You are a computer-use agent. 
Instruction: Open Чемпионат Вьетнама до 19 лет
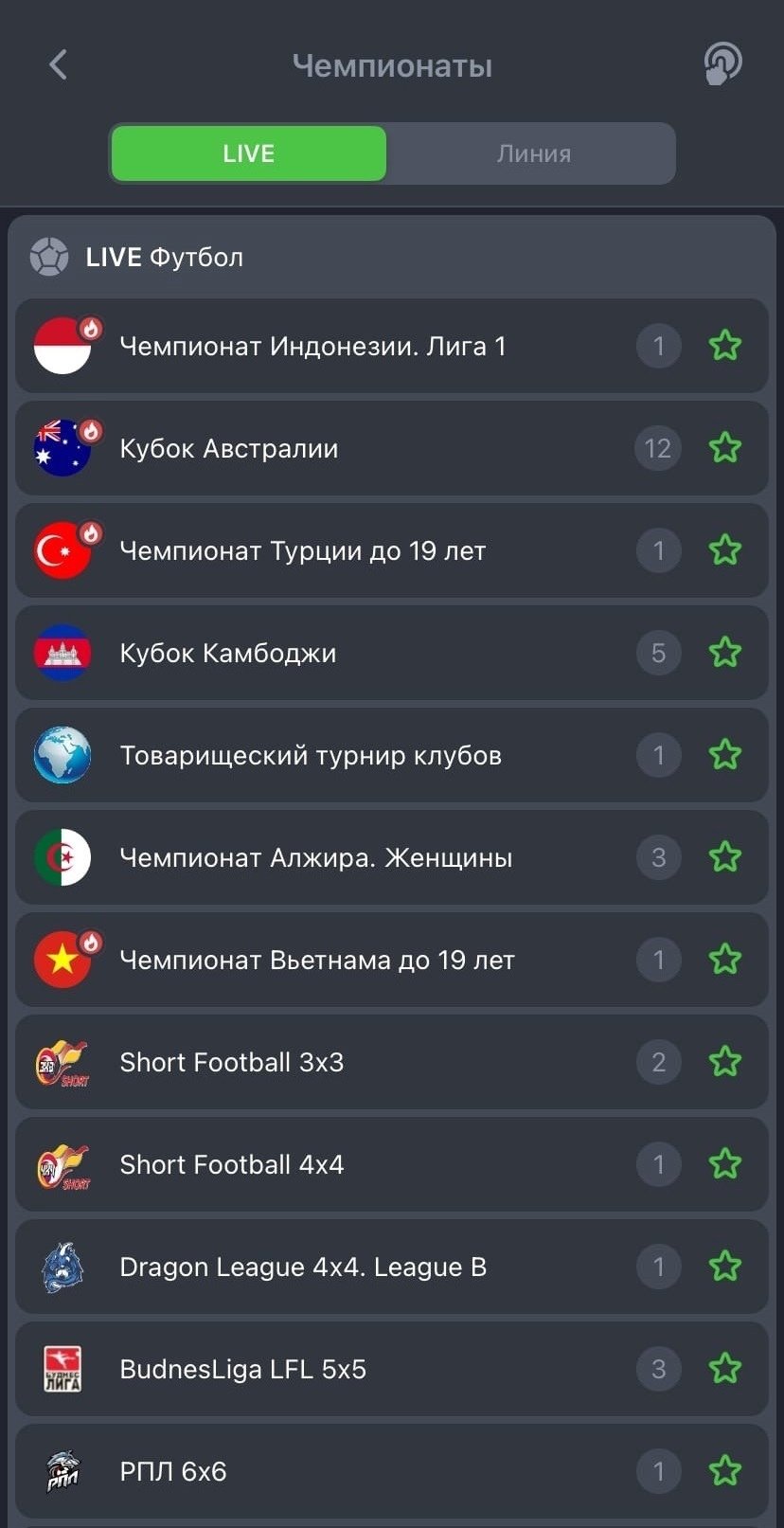[317, 961]
